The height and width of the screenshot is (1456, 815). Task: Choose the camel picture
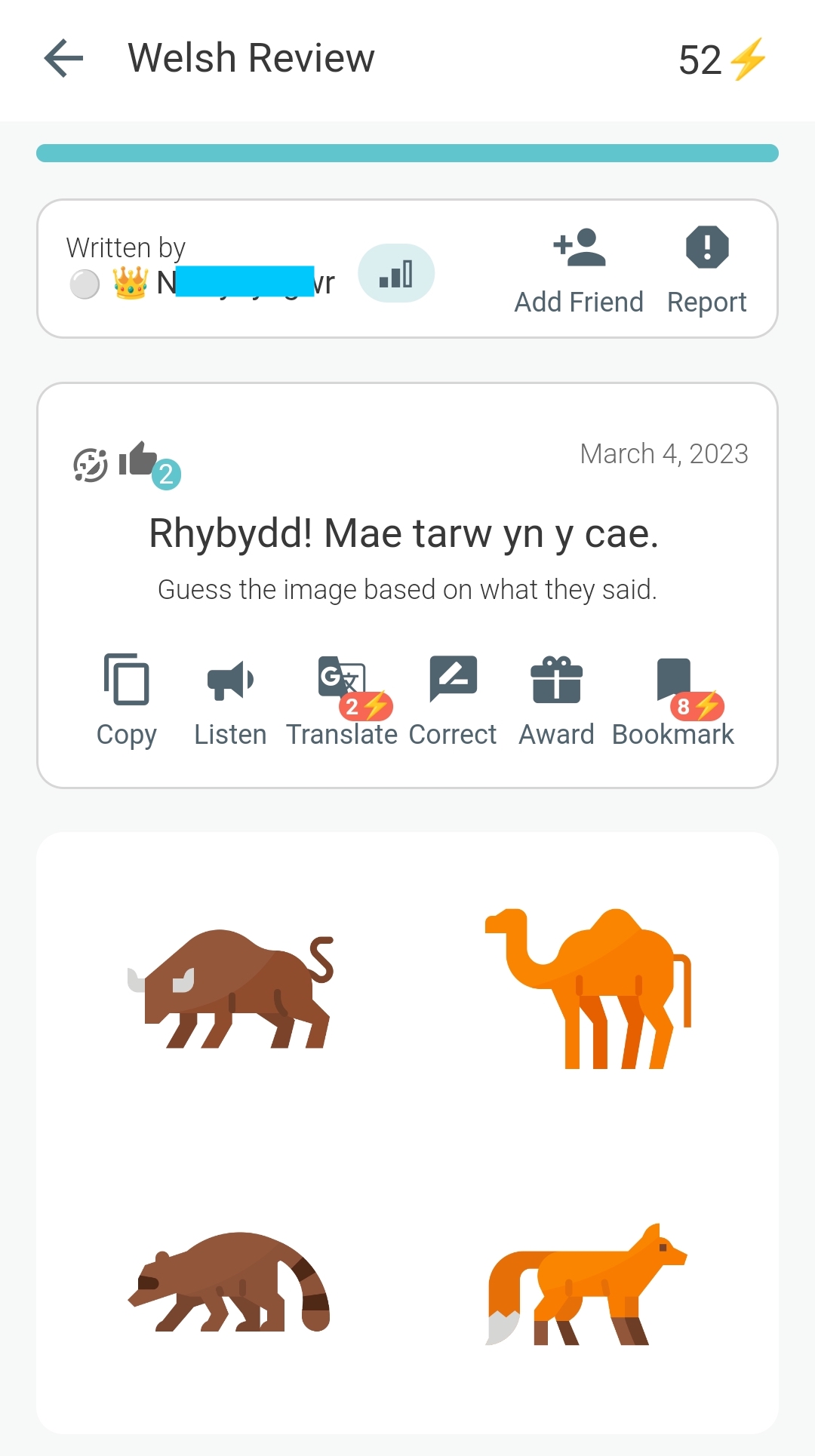[x=588, y=988]
